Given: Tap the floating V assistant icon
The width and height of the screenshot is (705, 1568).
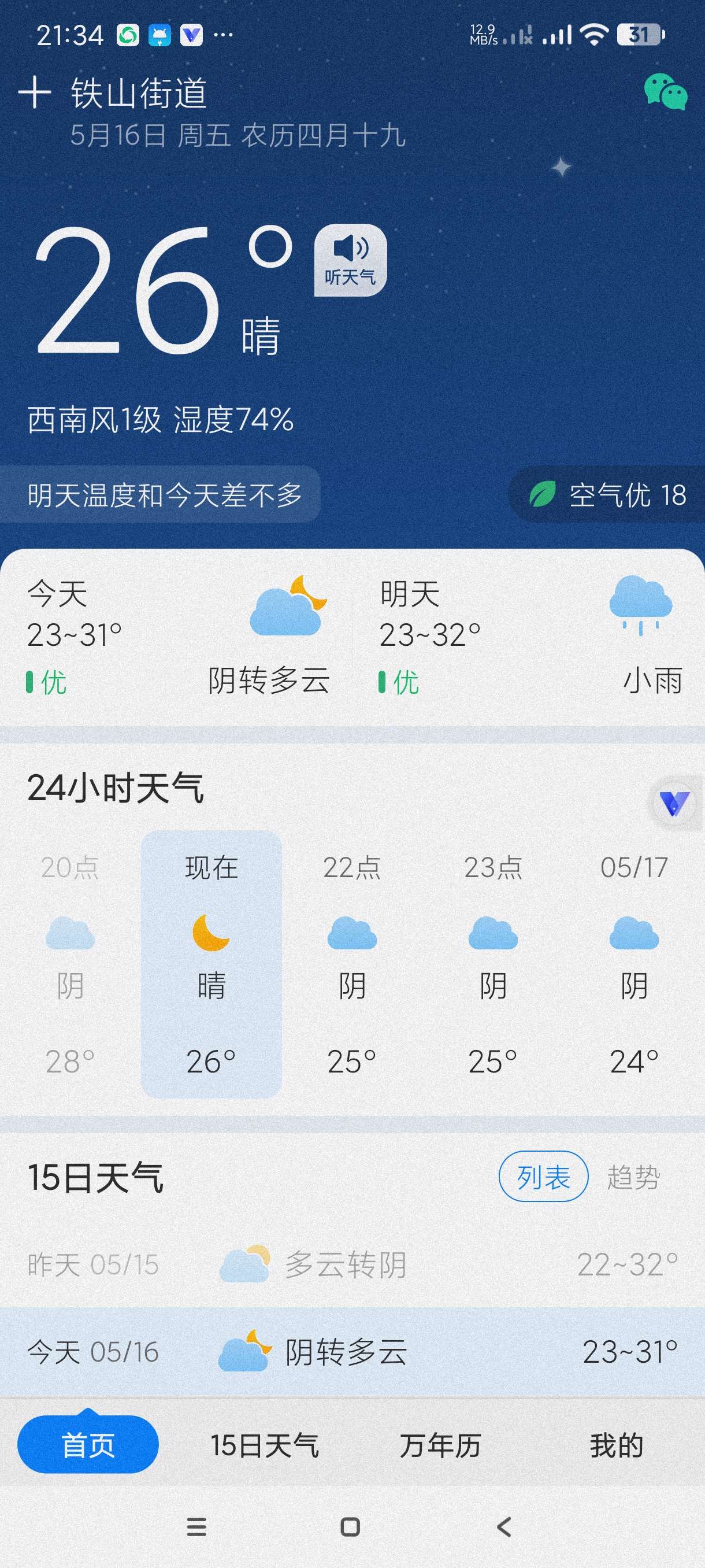Looking at the screenshot, I should point(673,804).
